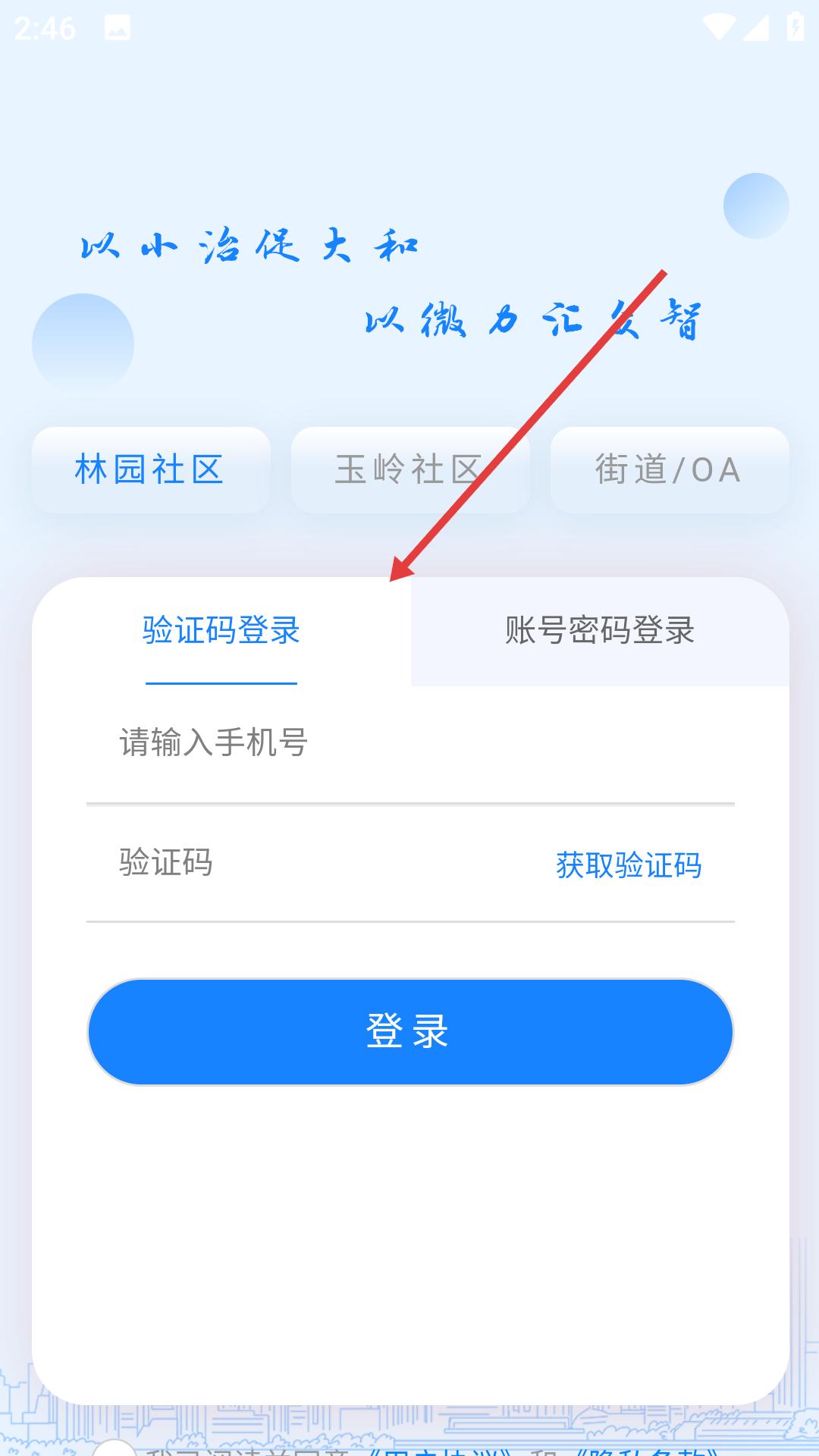Open the 账号密码登录 tab

[x=599, y=630]
